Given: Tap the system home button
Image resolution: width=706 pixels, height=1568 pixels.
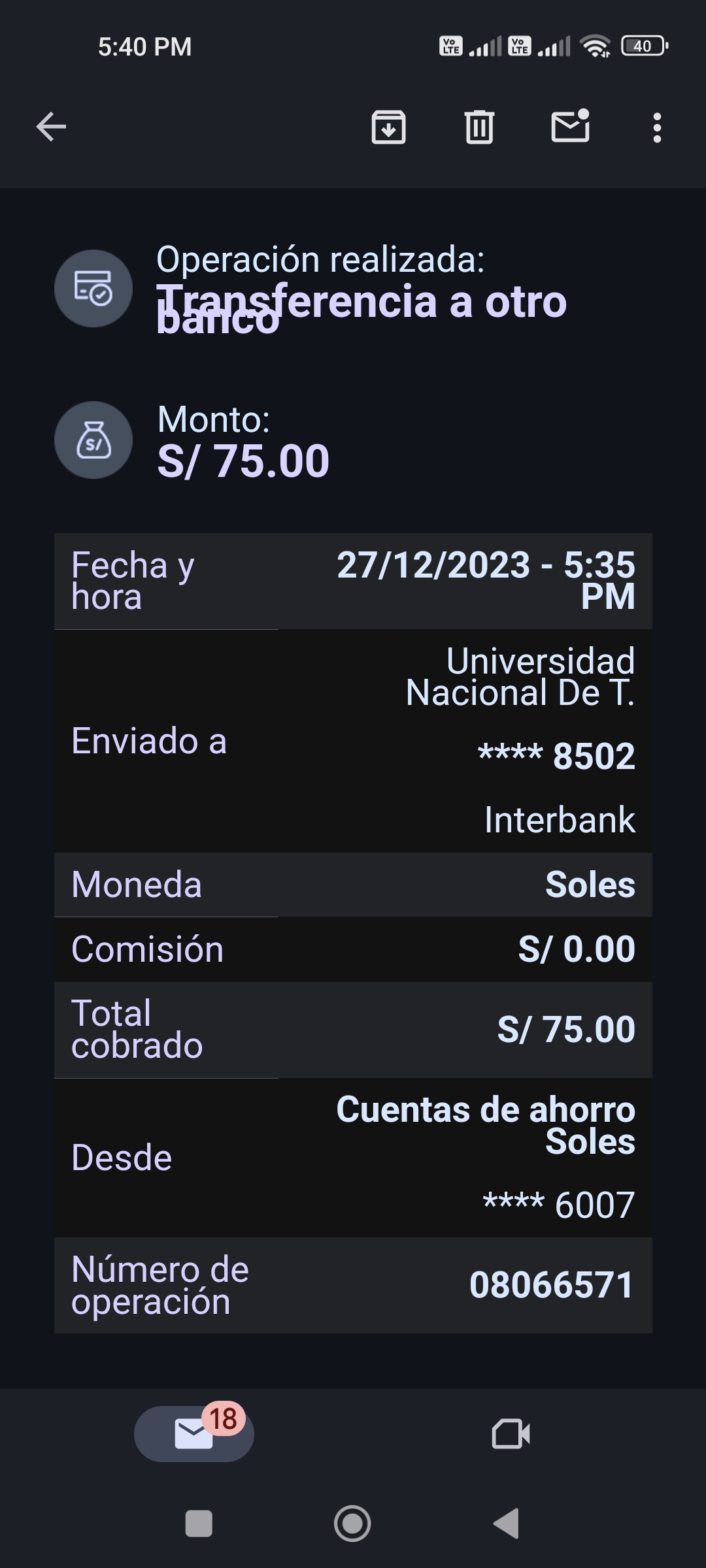Looking at the screenshot, I should click(x=352, y=1524).
